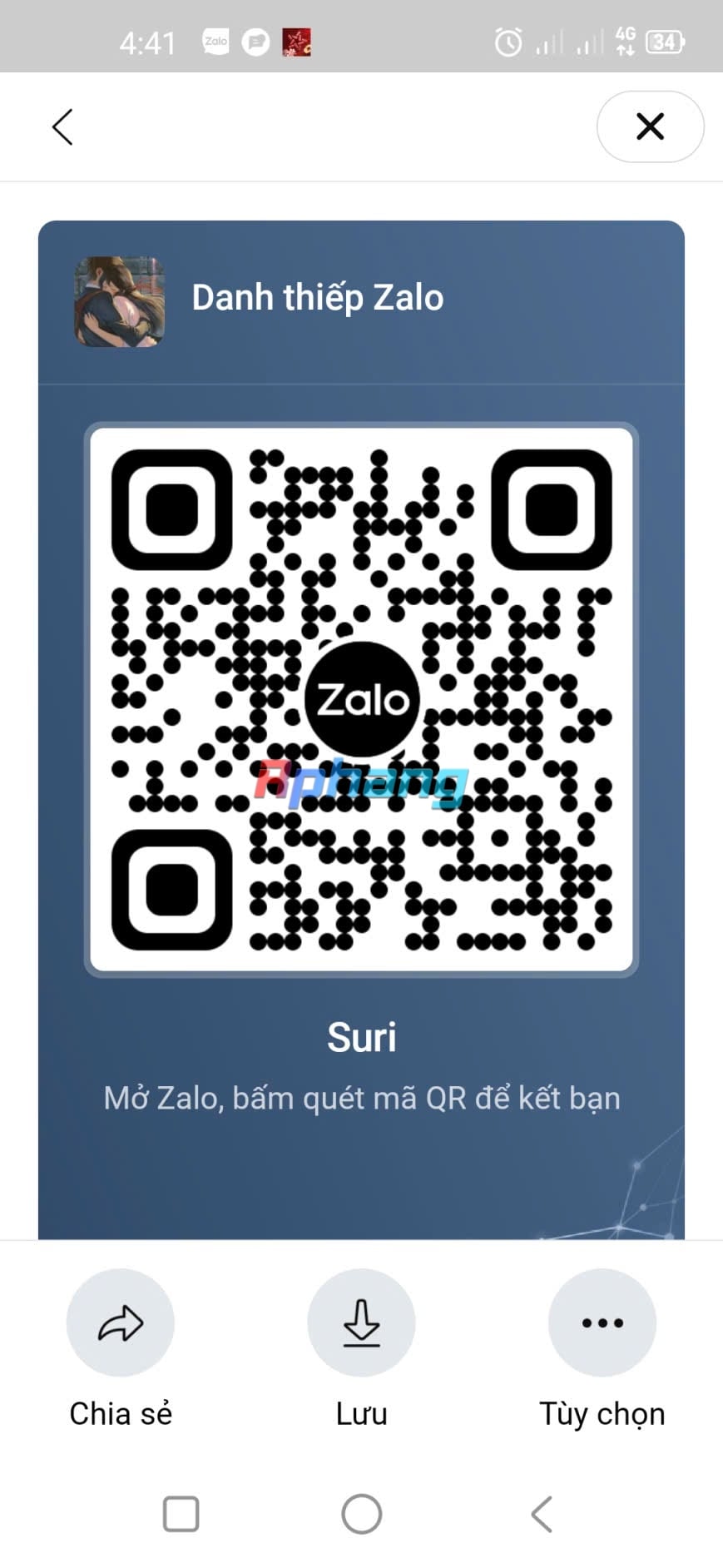Tap the system home button
This screenshot has height=1568, width=723.
[362, 1514]
